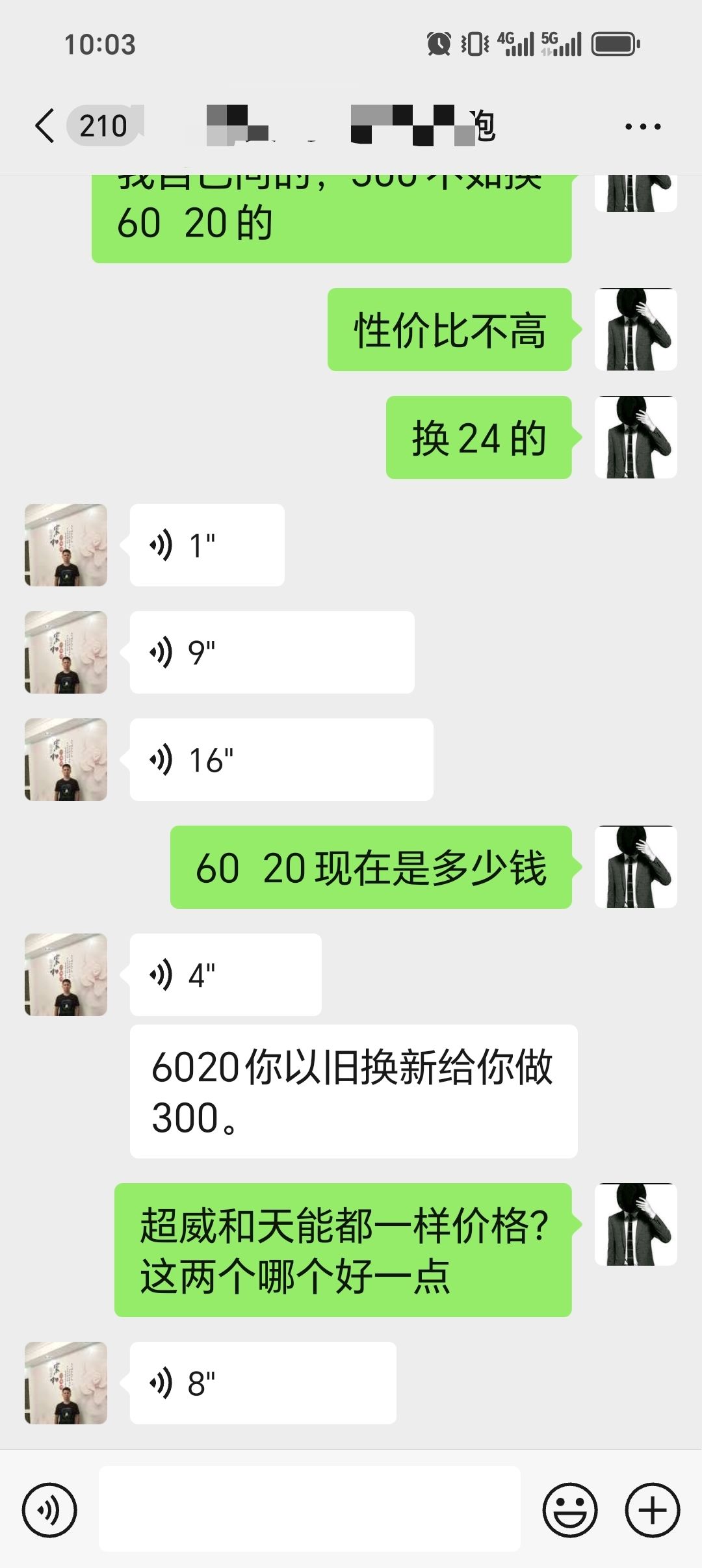The image size is (702, 1568).
Task: Play the 4-second voice message
Action: [225, 974]
